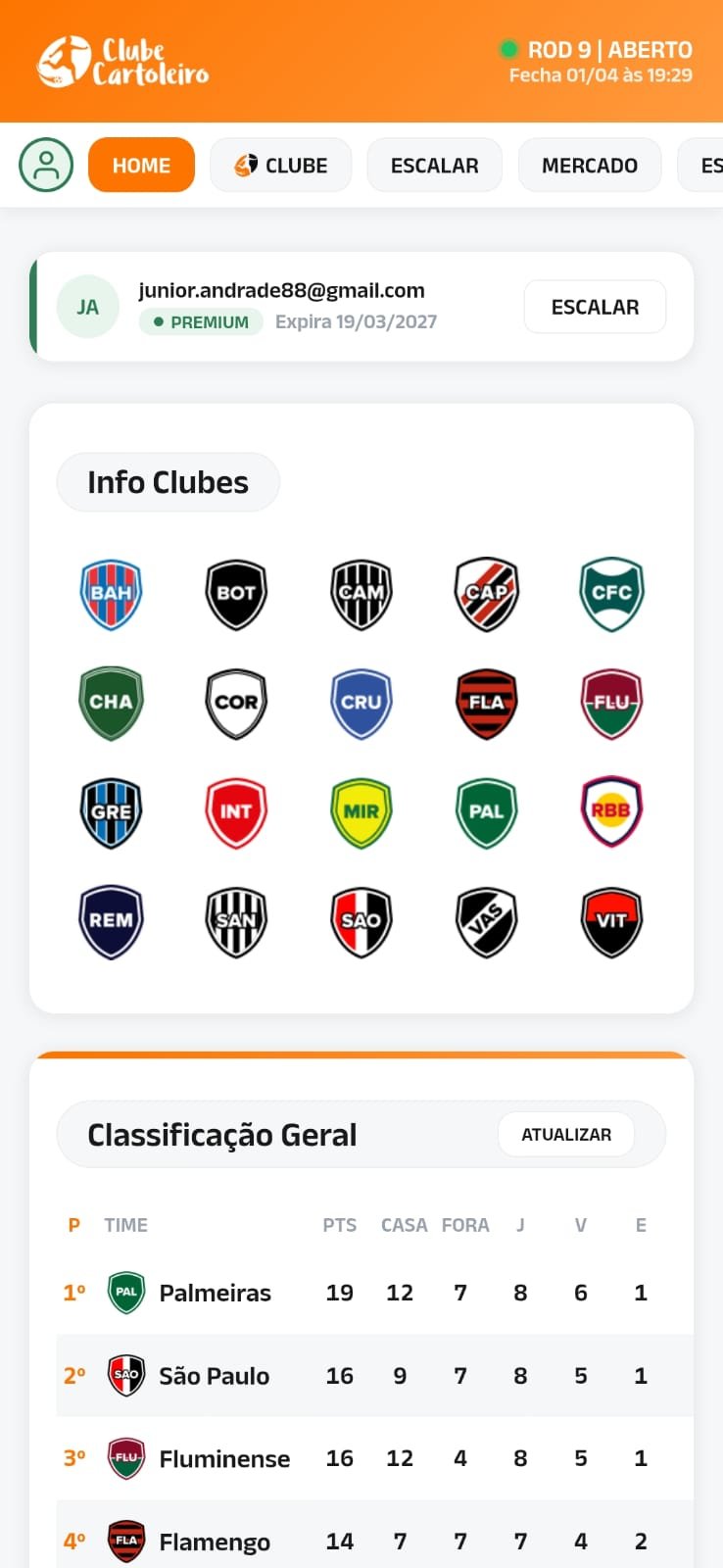Click the PREMIUM status badge
Screen dimensions: 723x1568
[201, 321]
